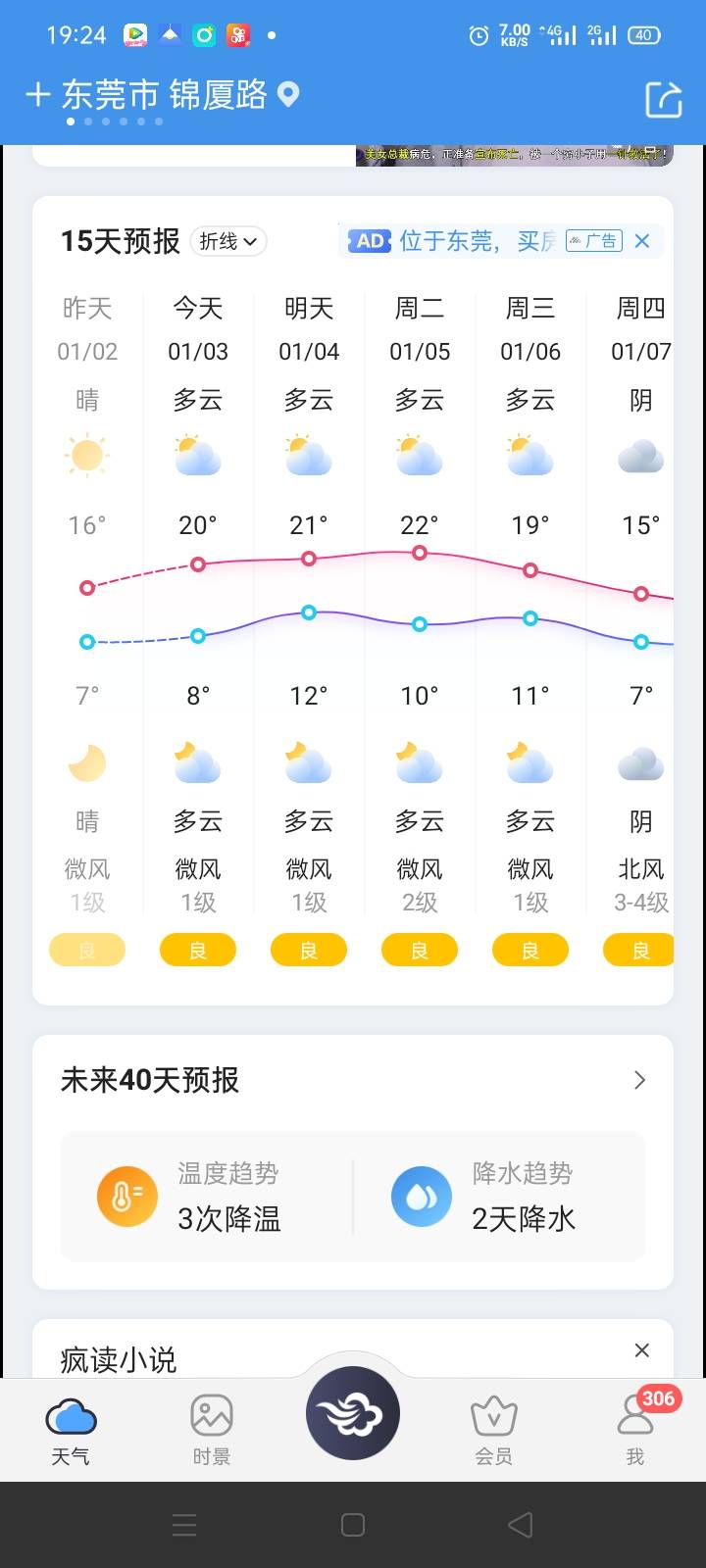The width and height of the screenshot is (706, 1568).
Task: Go back using the system back button
Action: (521, 1524)
